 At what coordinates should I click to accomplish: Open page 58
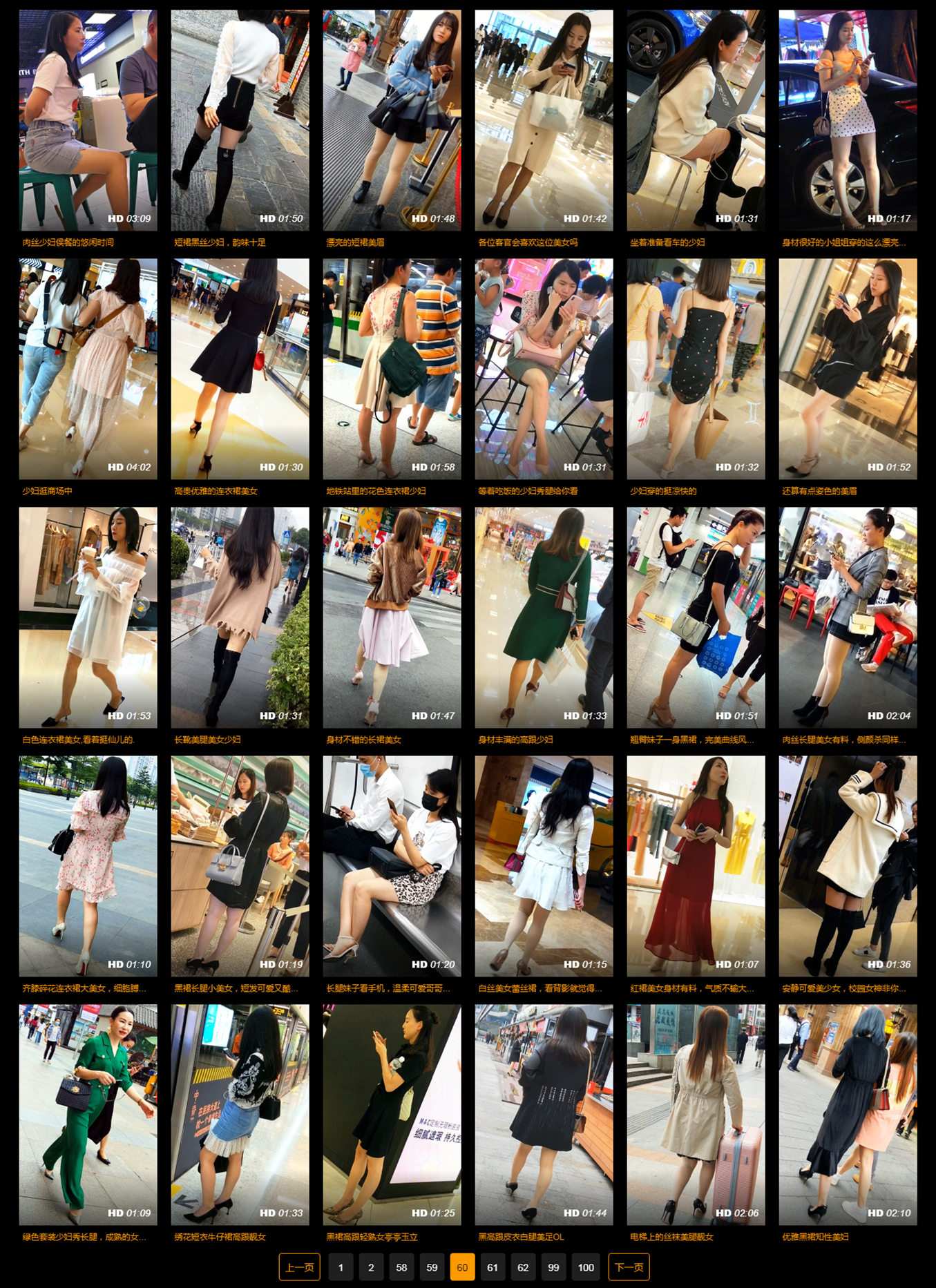coord(401,1267)
